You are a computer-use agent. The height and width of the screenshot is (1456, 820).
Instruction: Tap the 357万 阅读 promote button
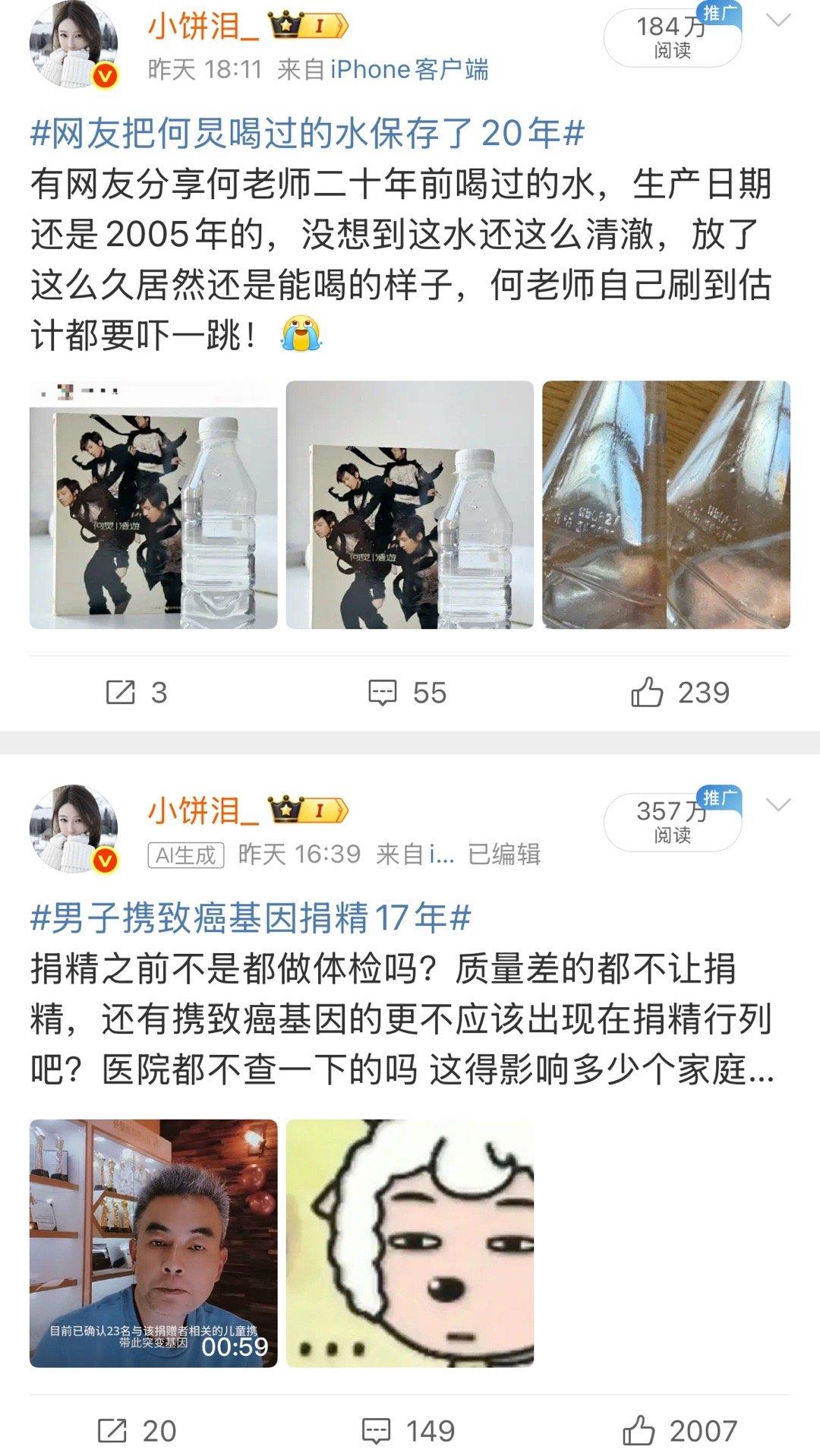[672, 822]
